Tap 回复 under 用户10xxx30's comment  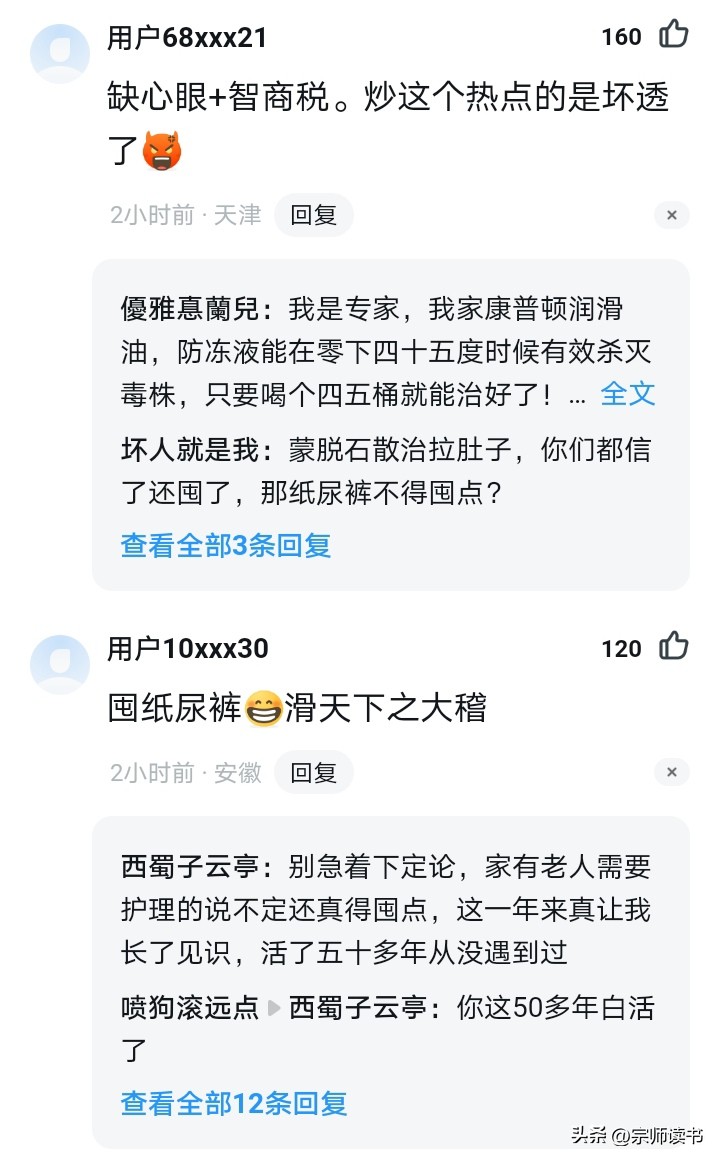click(313, 772)
